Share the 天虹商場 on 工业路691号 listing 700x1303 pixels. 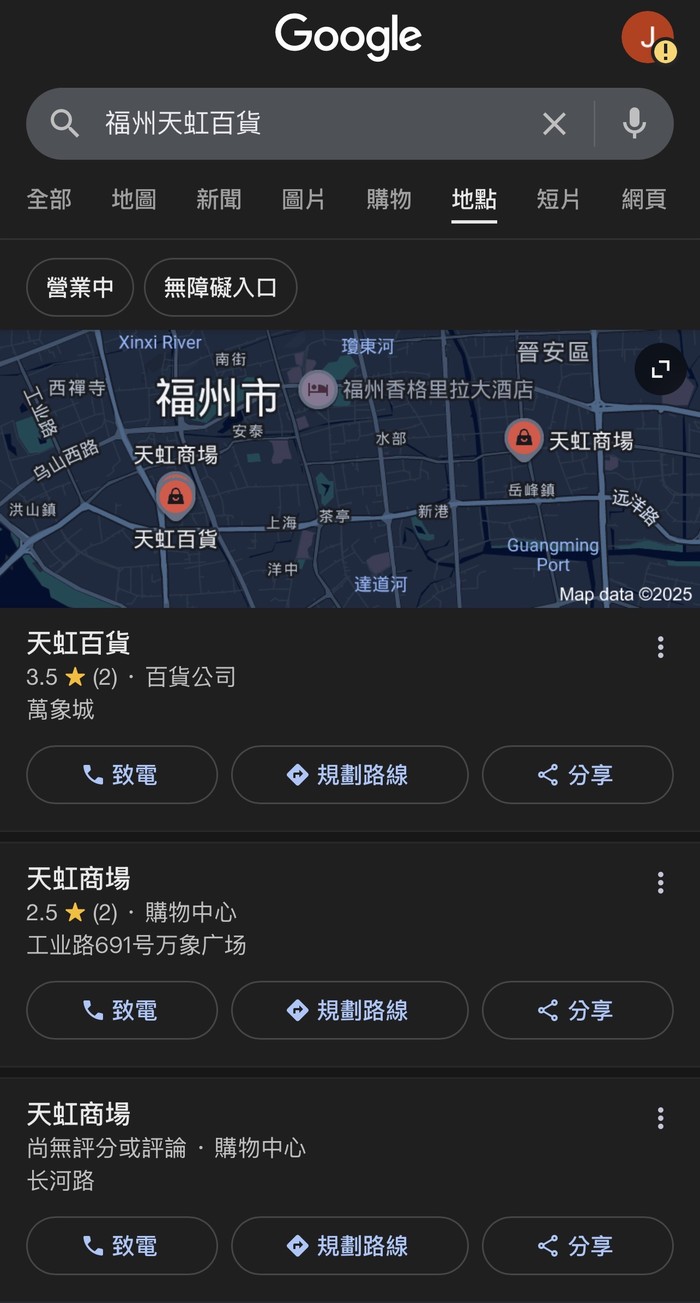tap(577, 1010)
